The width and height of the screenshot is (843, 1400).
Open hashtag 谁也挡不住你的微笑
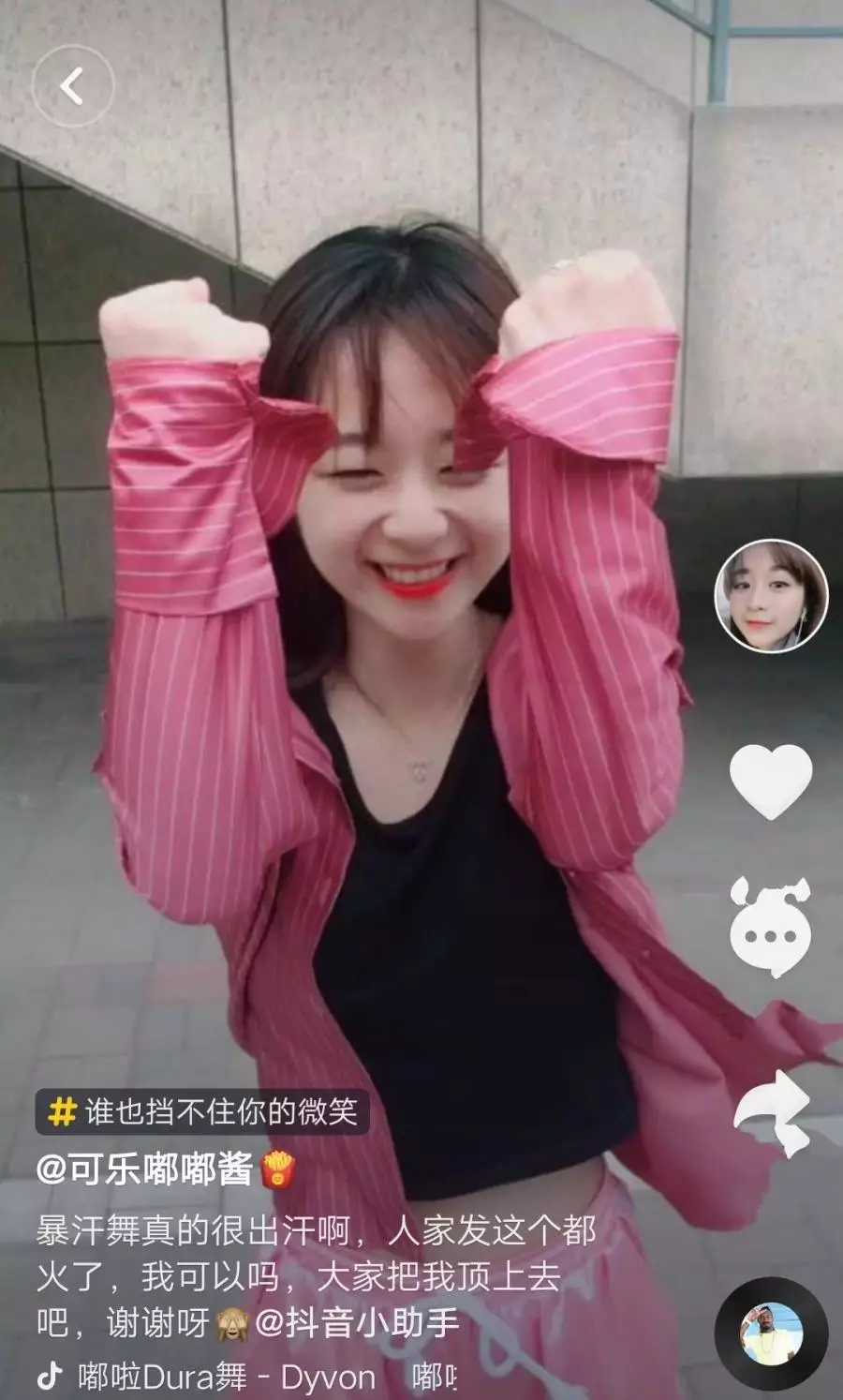[202, 1112]
